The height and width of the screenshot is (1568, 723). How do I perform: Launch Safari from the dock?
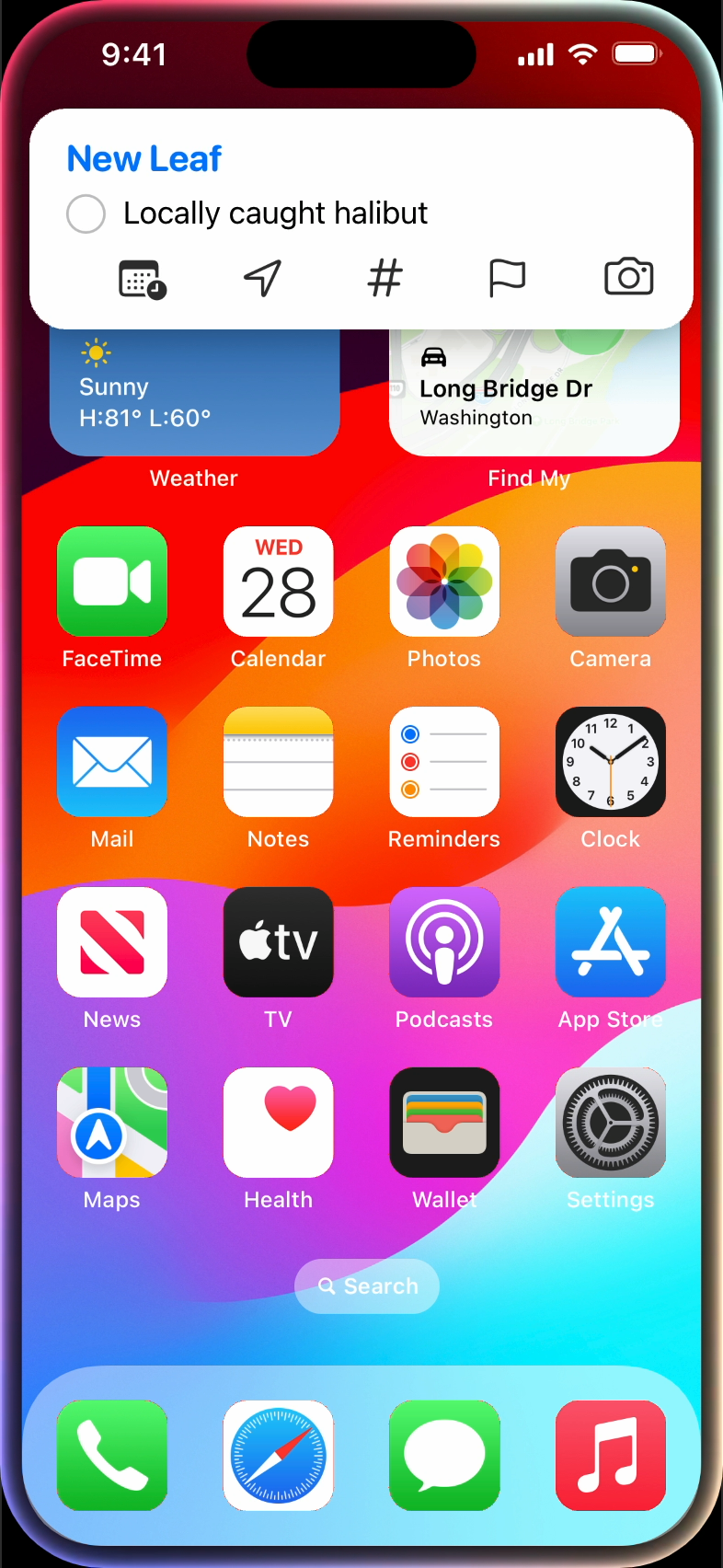tap(279, 1456)
